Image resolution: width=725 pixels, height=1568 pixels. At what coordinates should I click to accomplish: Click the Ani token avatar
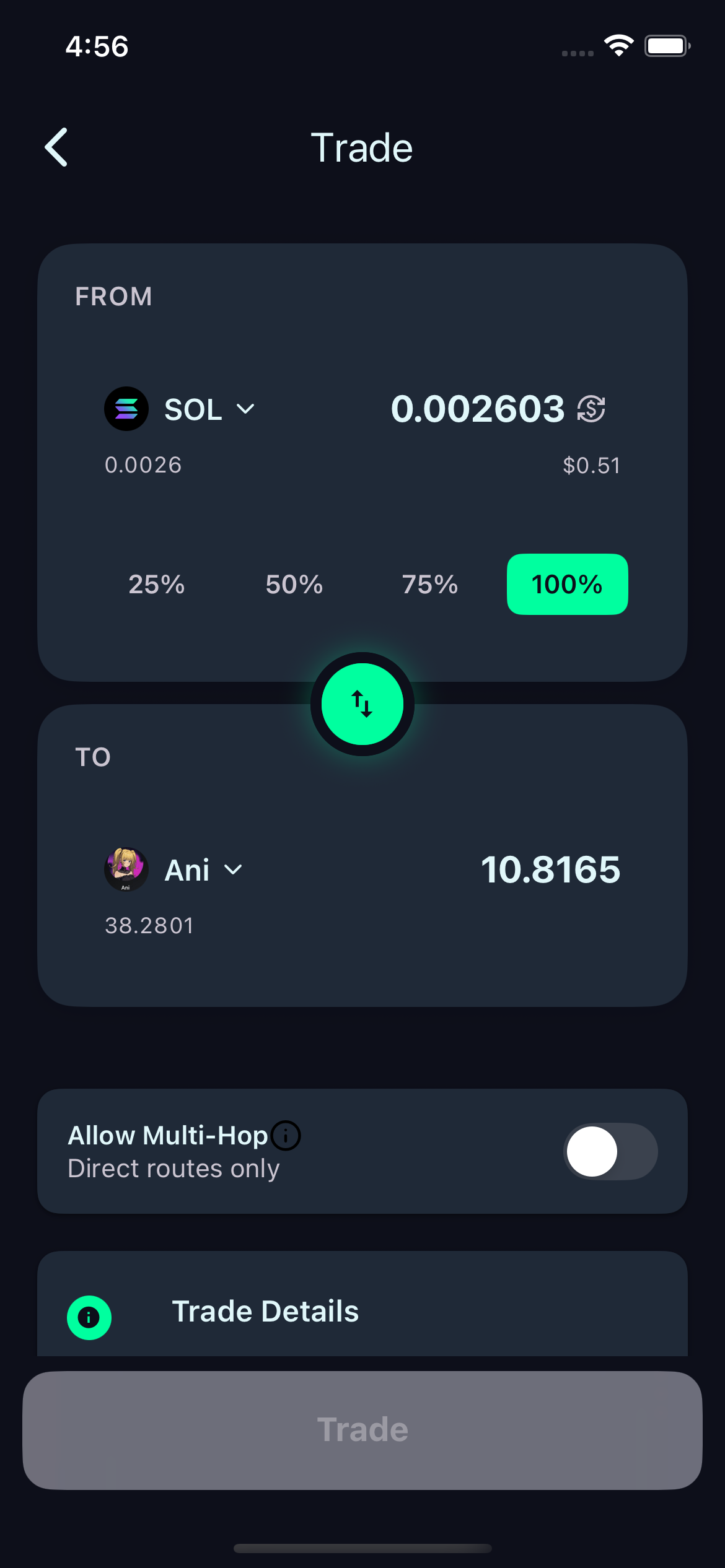click(x=125, y=869)
